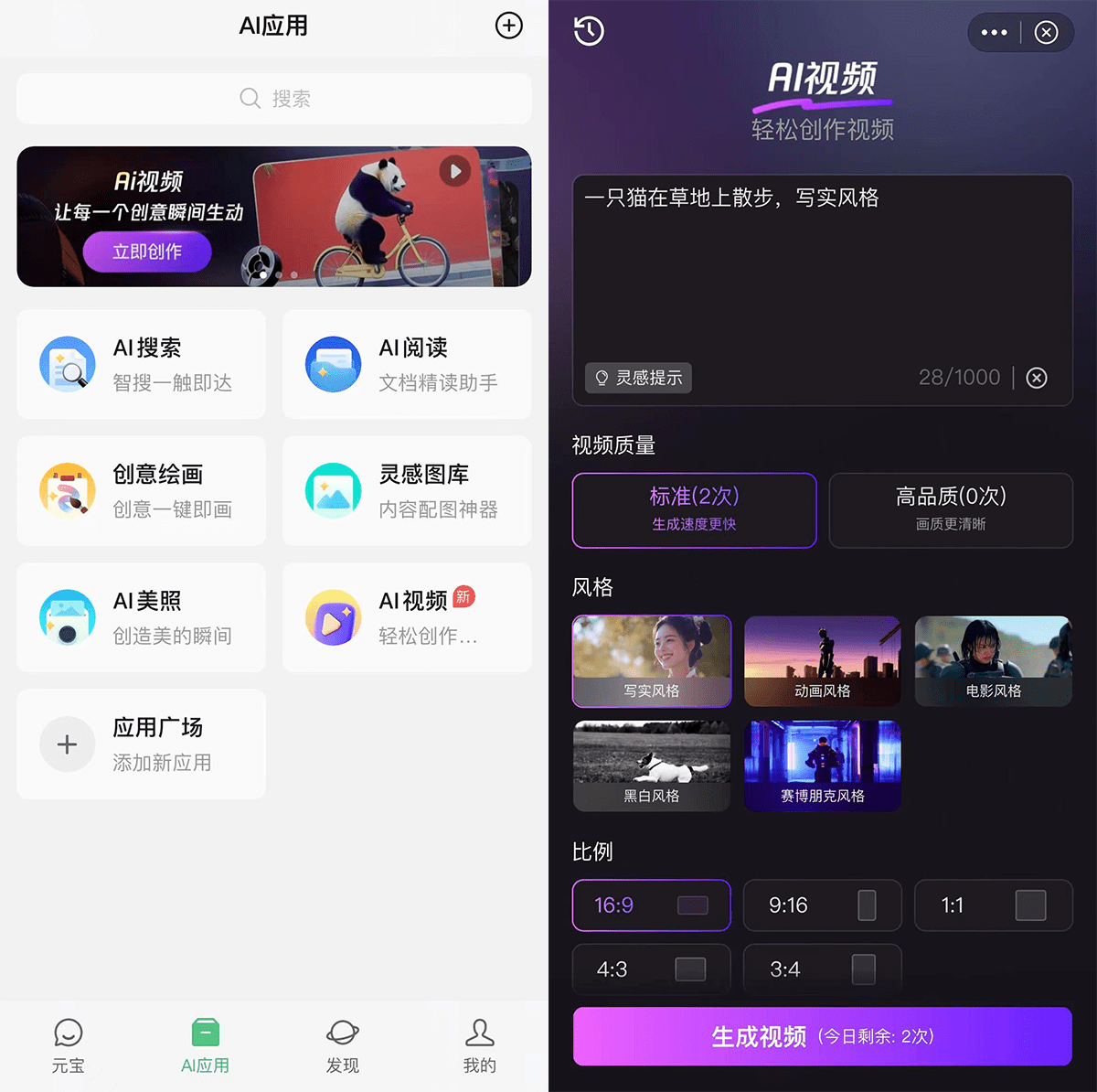1097x1092 pixels.
Task: Tap the 灵感提示 button
Action: click(638, 378)
